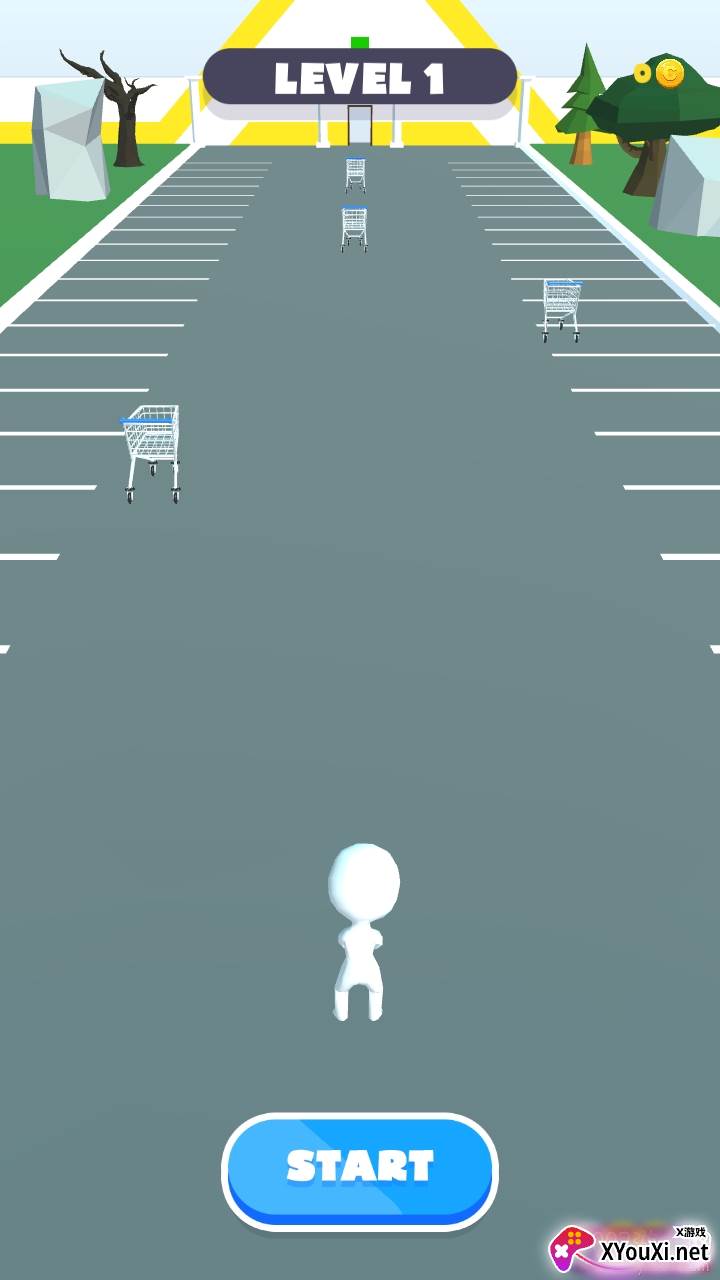Tap the blue START button

click(x=360, y=1168)
